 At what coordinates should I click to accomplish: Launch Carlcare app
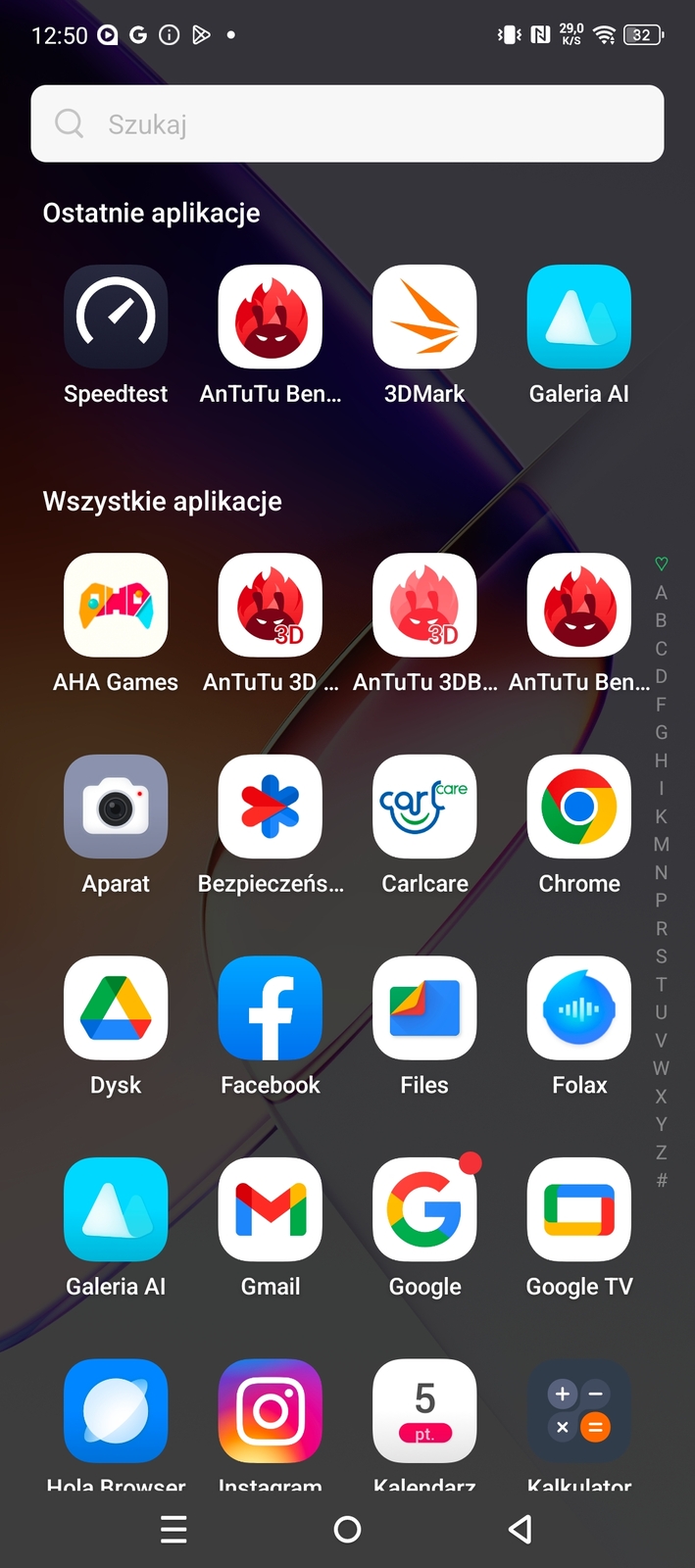(424, 808)
